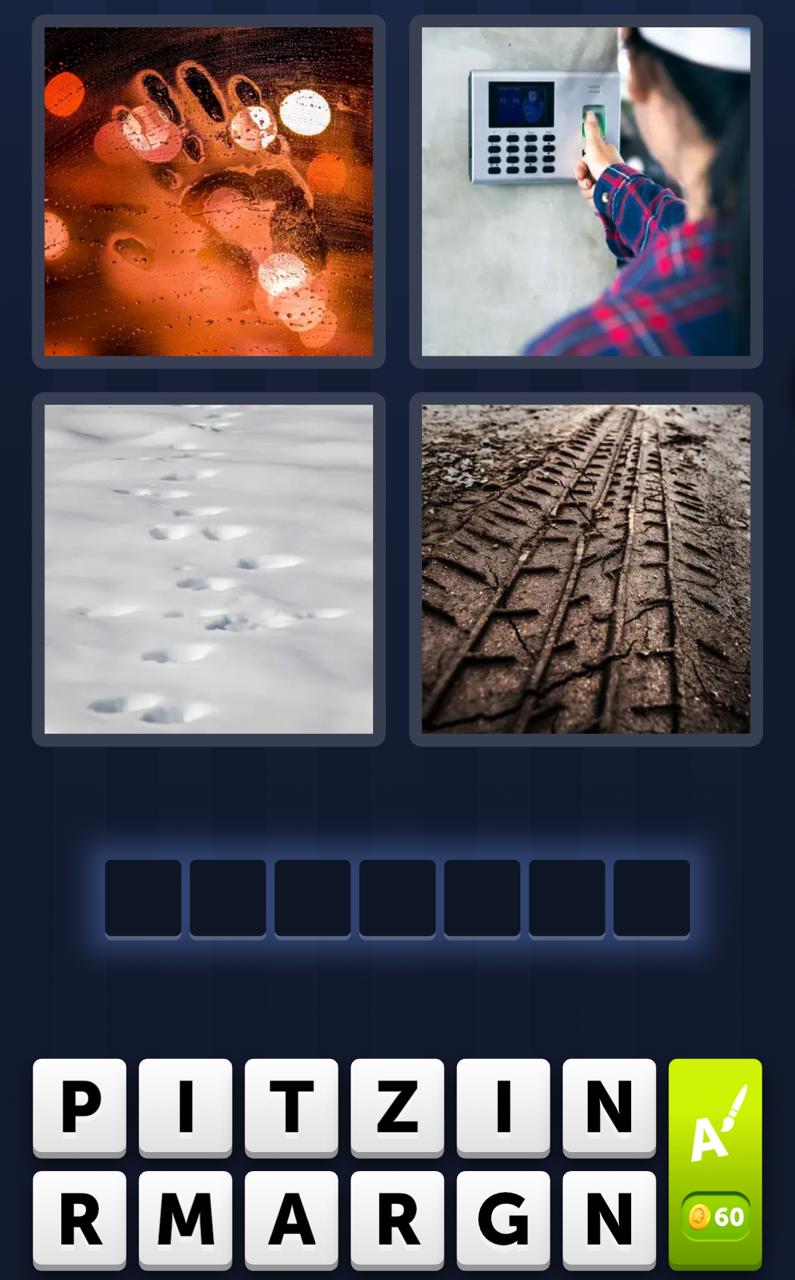Tap the letter G tile
The image size is (795, 1280).
503,1219
